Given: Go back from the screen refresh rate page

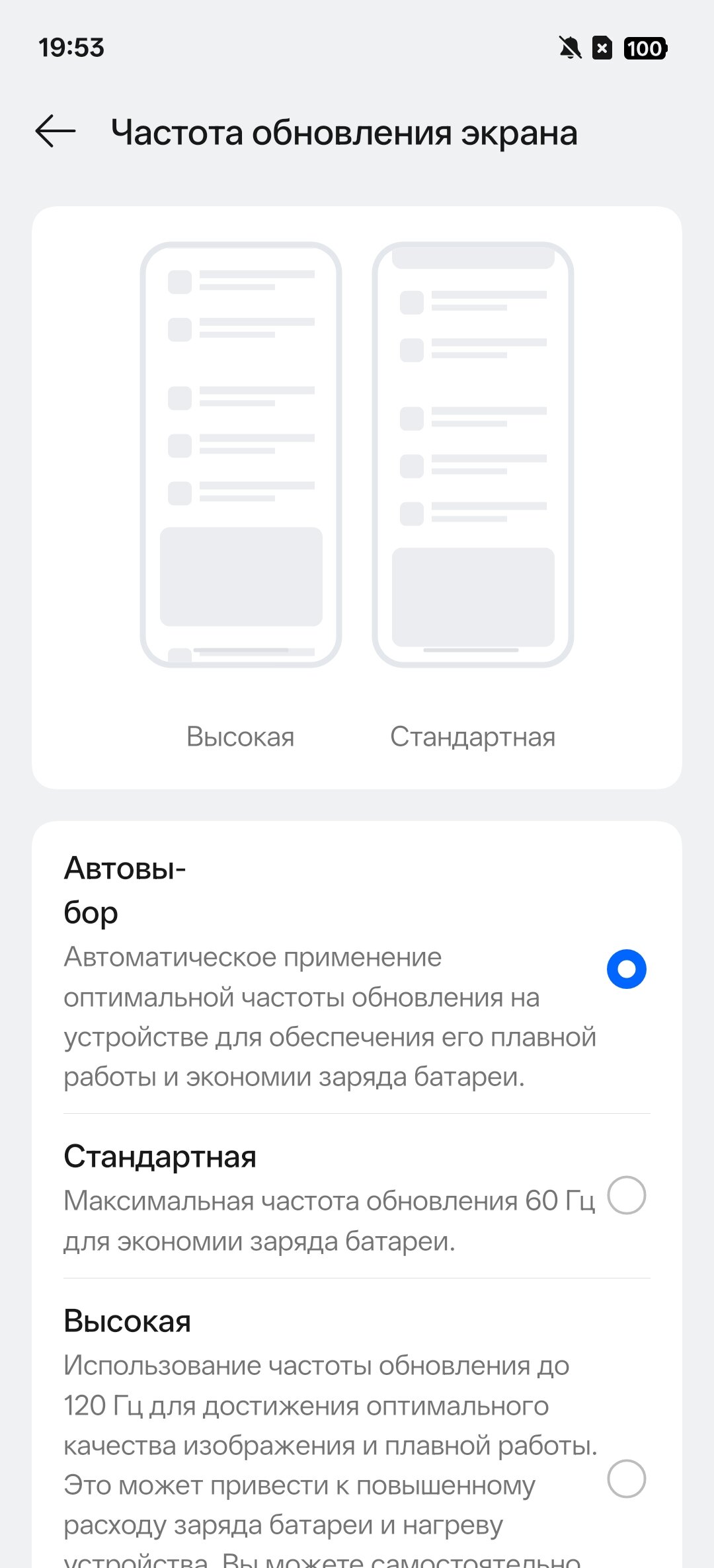Looking at the screenshot, I should [x=56, y=132].
